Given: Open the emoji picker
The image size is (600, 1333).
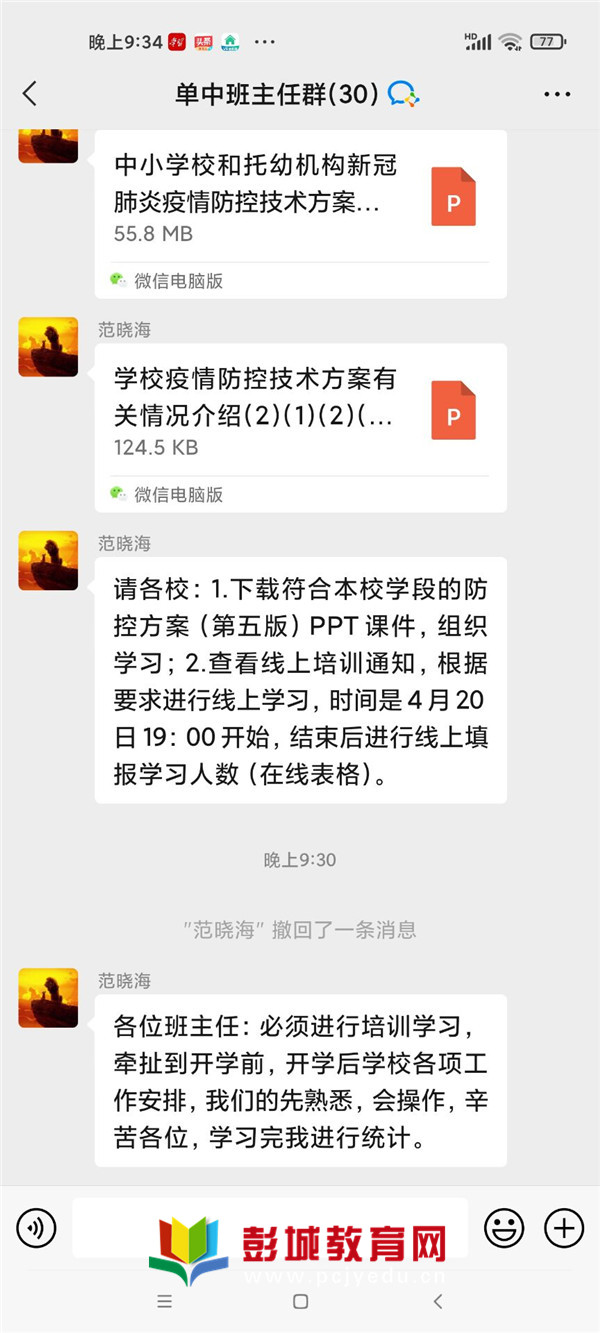Looking at the screenshot, I should tap(504, 1227).
